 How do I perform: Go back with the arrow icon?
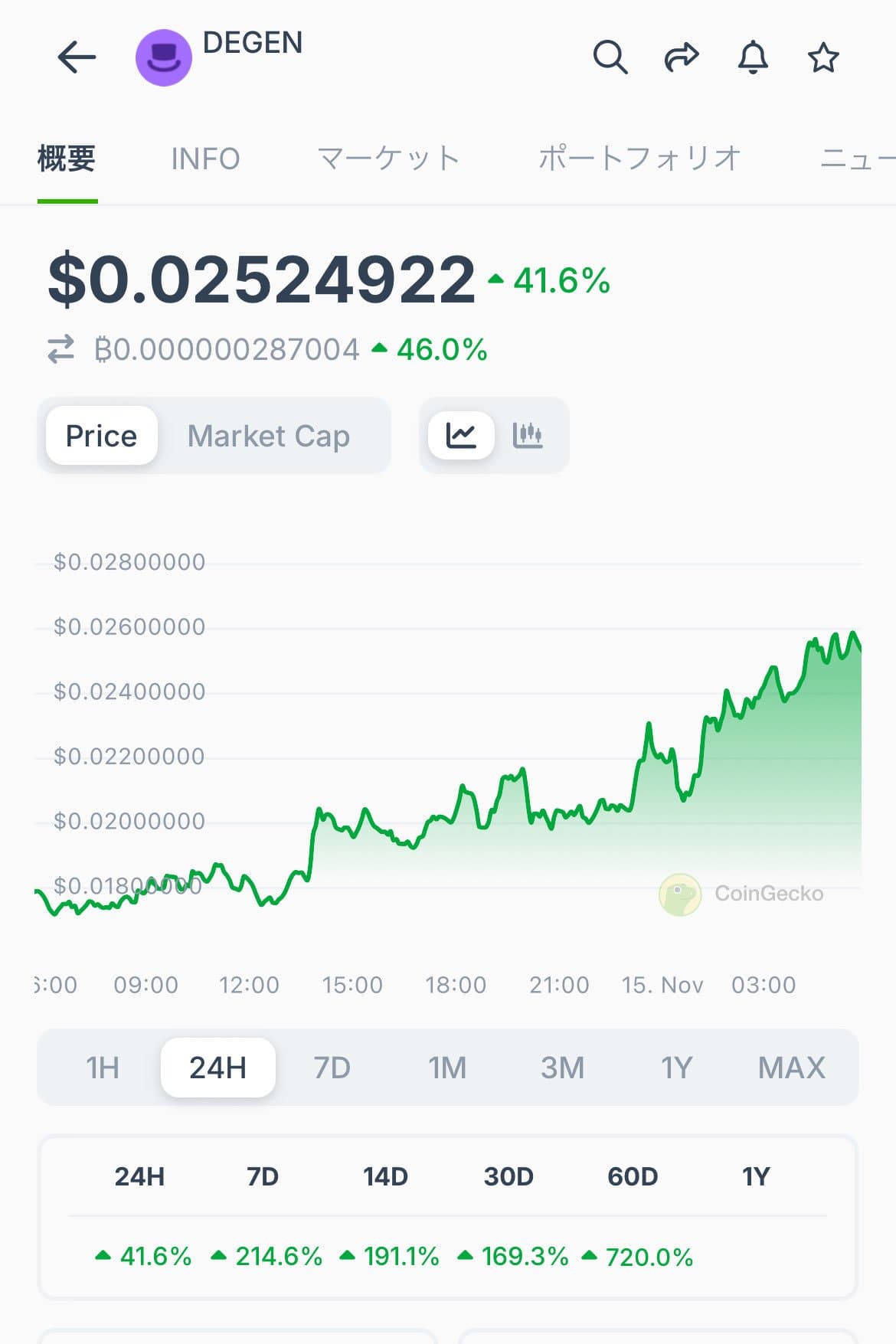coord(77,57)
